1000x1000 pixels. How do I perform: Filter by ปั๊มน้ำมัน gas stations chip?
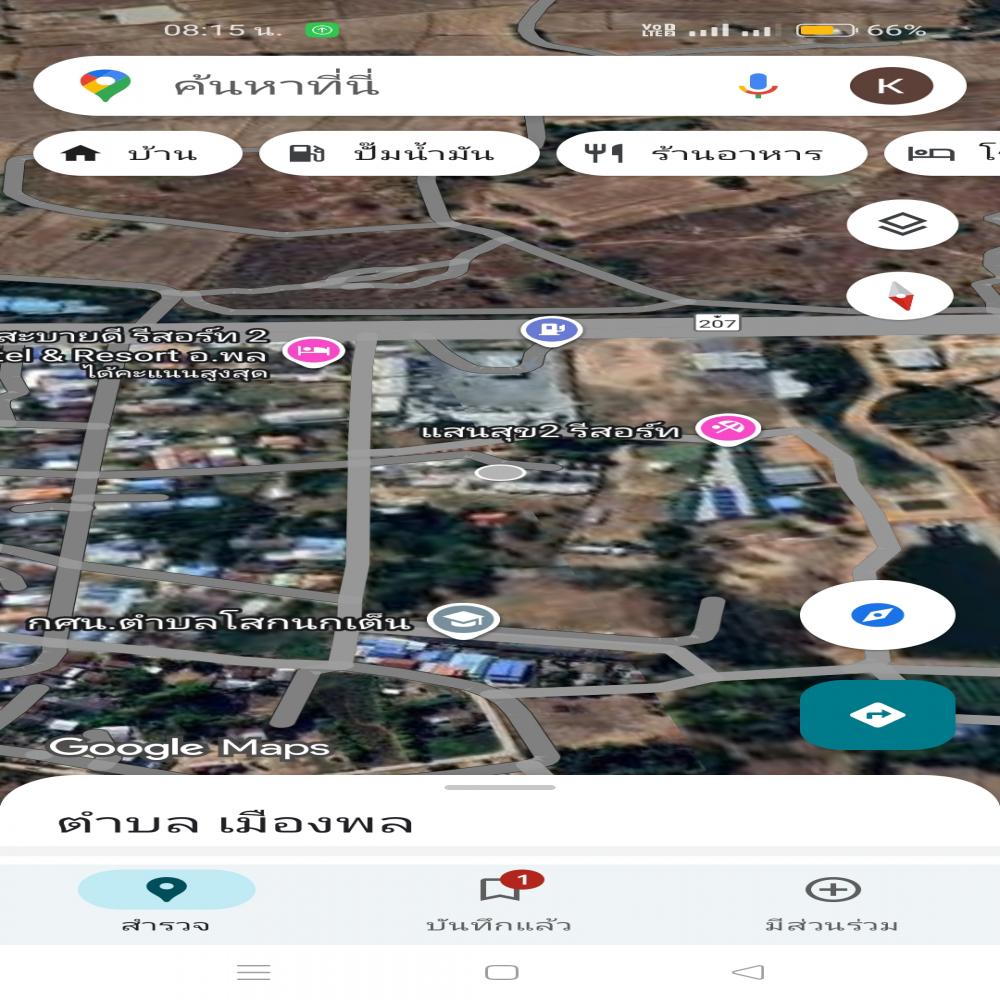click(399, 154)
